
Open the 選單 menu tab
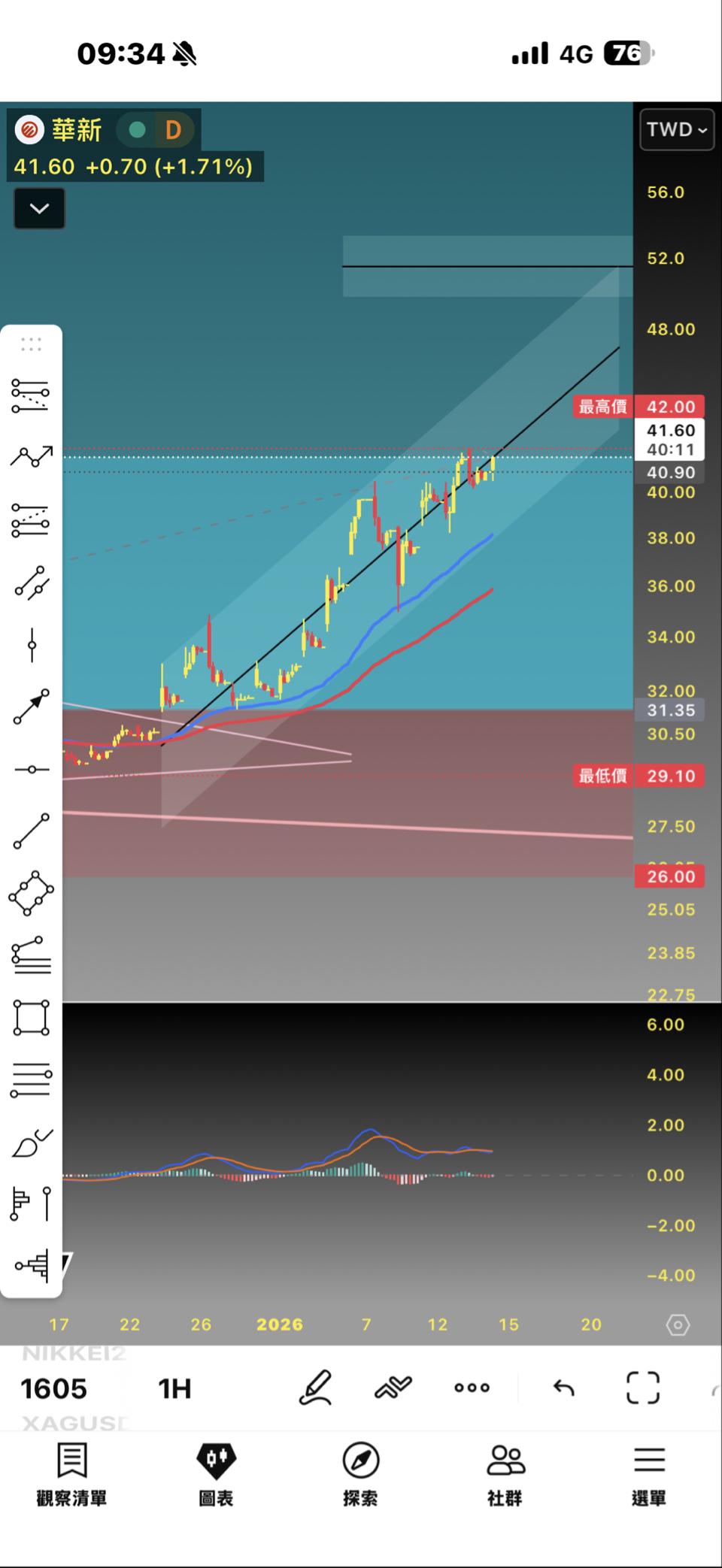tap(649, 1474)
